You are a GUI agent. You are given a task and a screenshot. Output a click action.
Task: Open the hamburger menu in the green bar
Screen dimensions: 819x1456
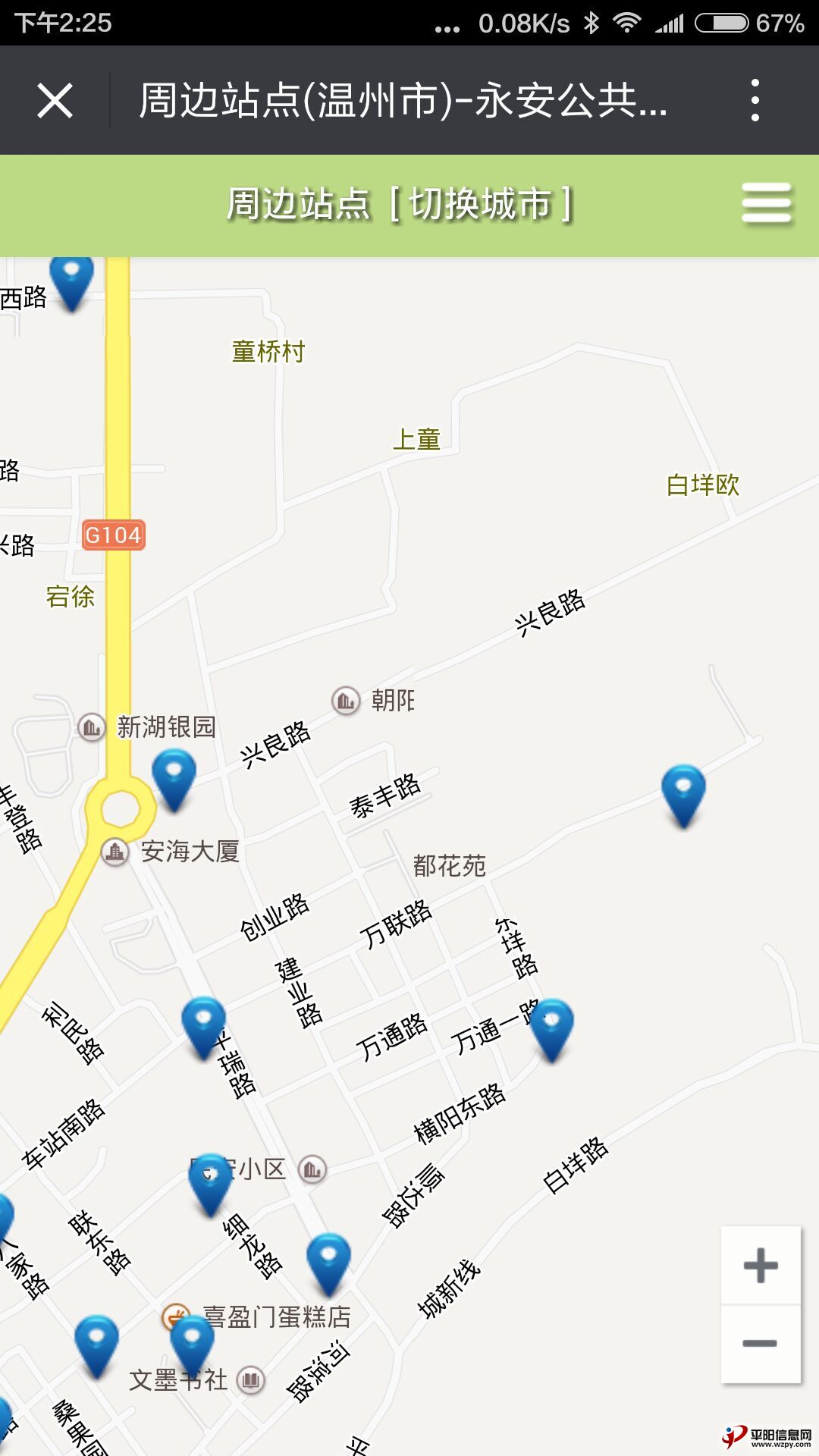click(767, 203)
